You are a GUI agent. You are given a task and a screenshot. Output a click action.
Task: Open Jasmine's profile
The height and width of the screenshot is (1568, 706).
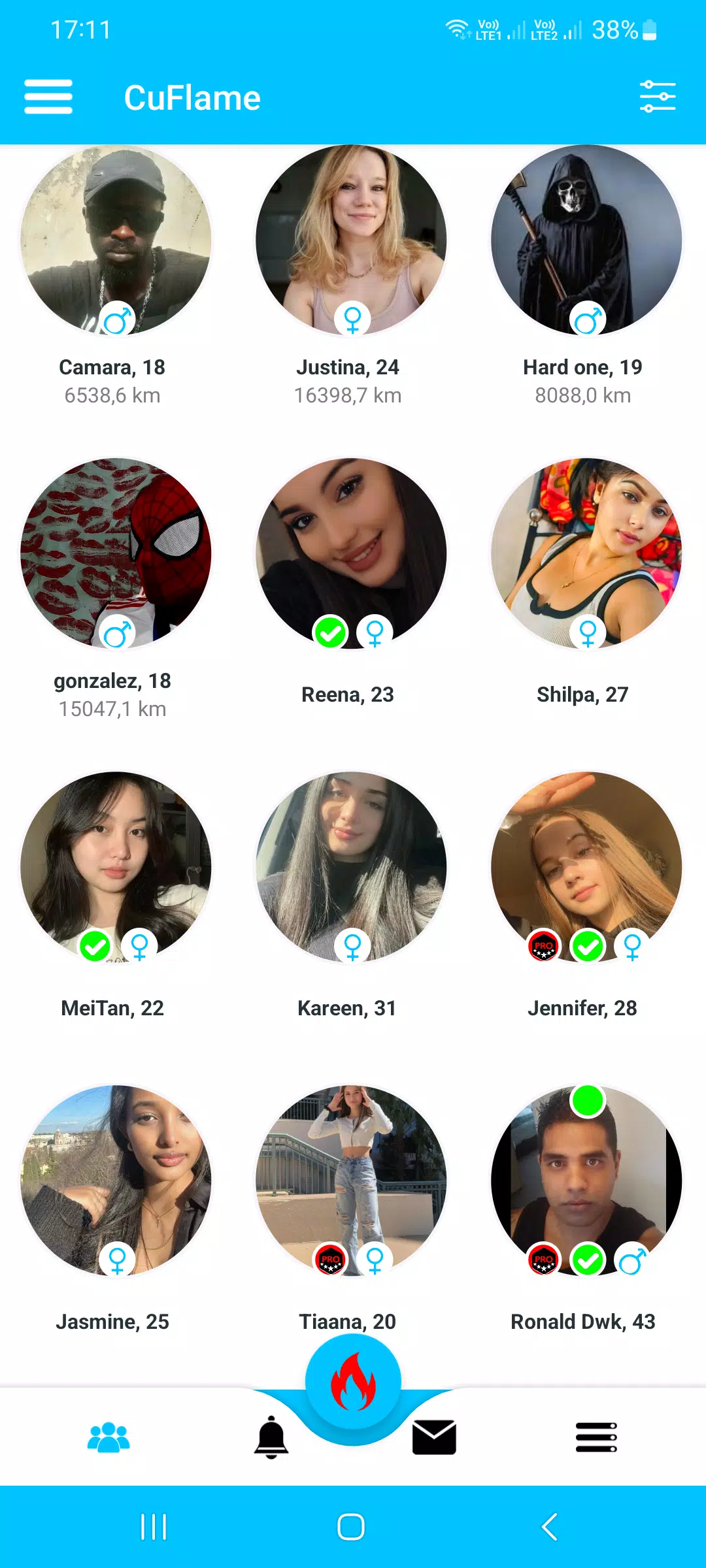[116, 1181]
